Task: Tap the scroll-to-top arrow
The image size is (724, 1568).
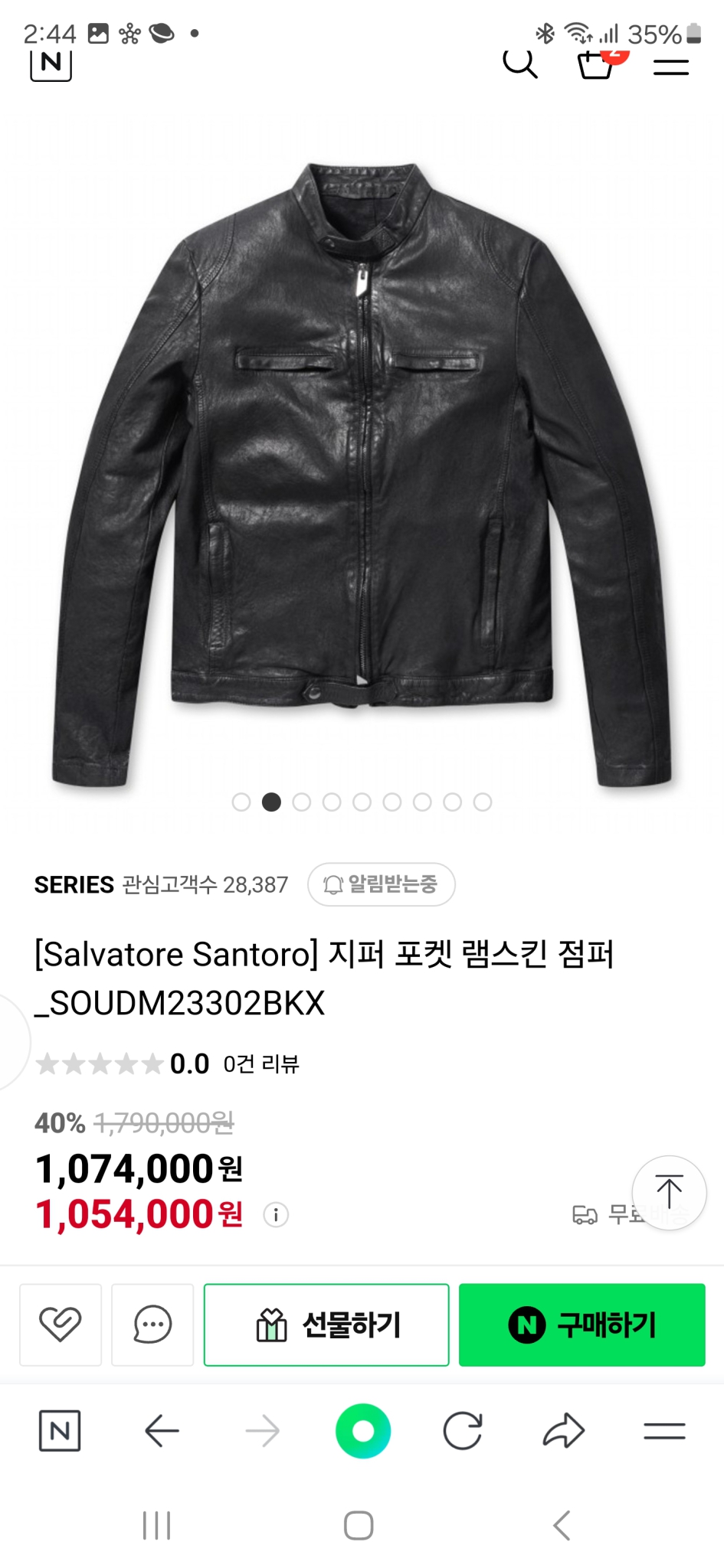Action: (x=670, y=1192)
